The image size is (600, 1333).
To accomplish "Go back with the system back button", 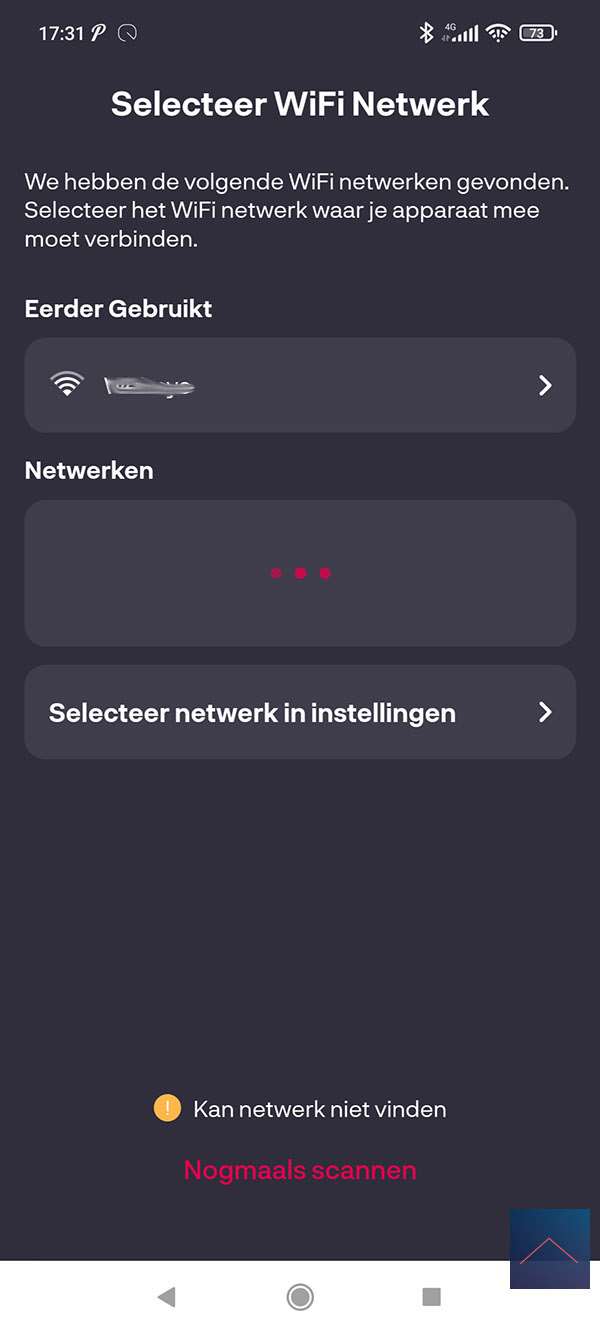I will pyautogui.click(x=166, y=1297).
